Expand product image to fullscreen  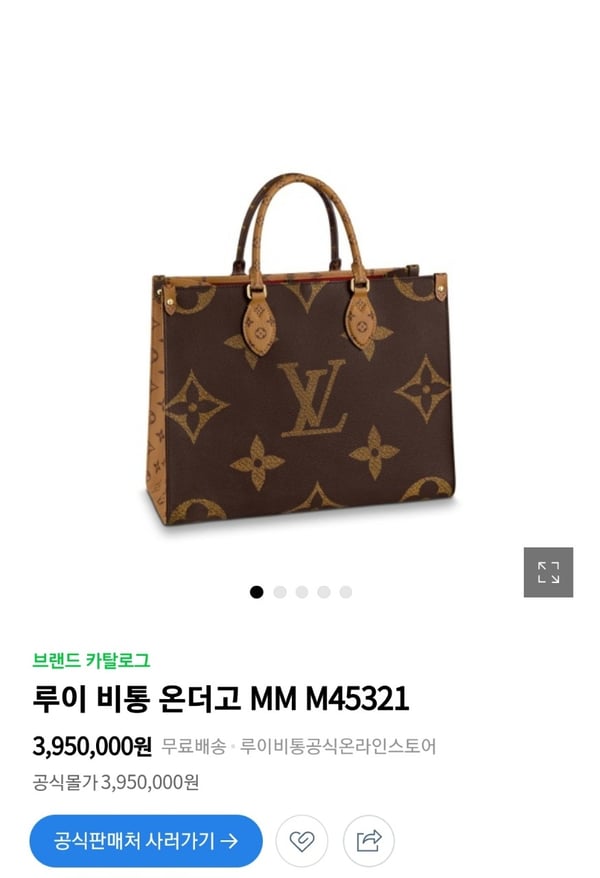click(548, 572)
